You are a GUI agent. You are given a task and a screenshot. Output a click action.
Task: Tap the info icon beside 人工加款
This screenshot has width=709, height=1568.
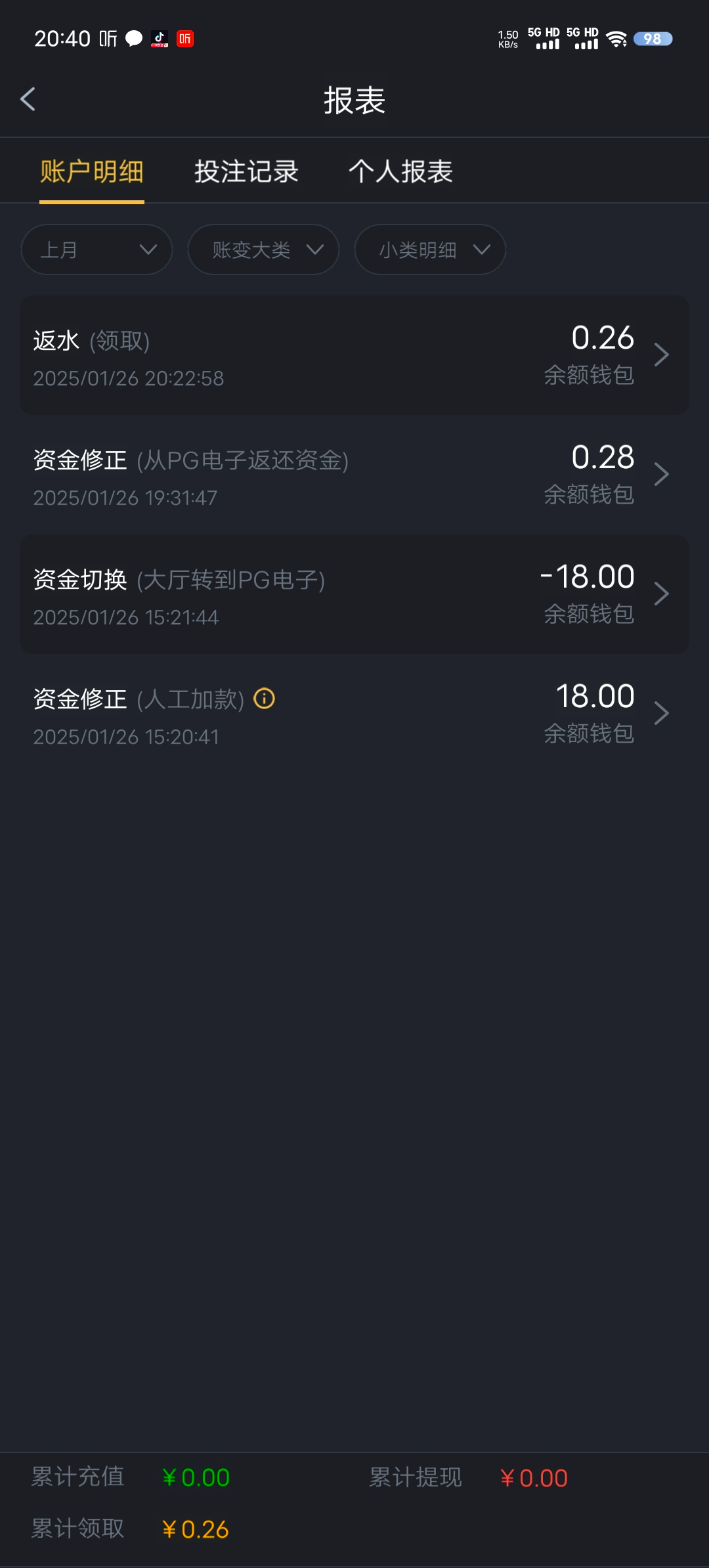point(265,699)
